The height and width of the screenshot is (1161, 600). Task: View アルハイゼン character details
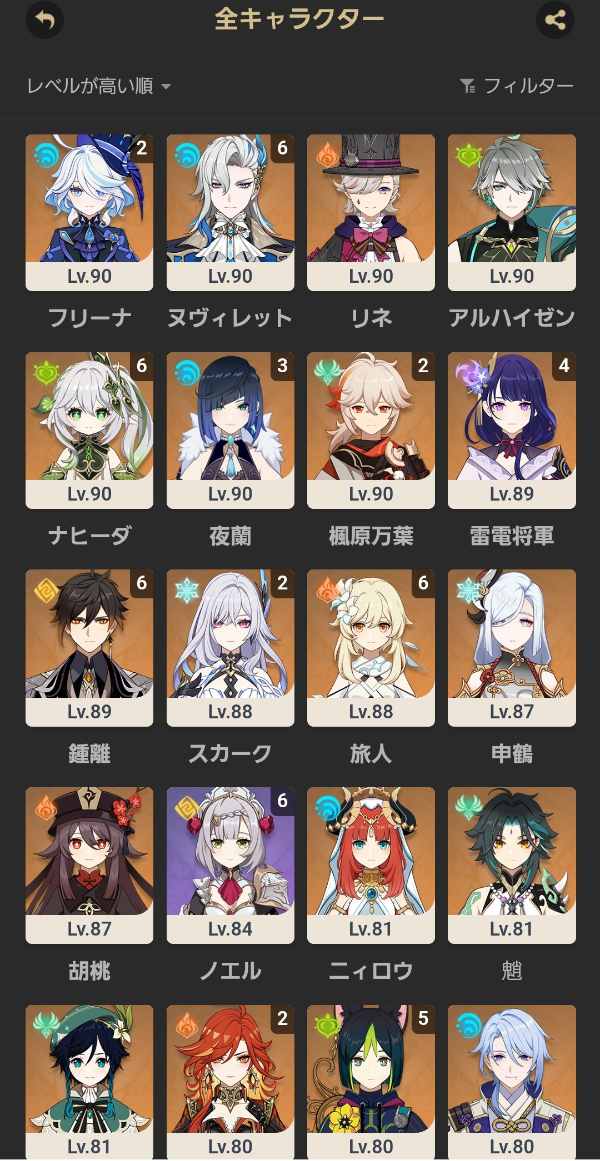click(x=512, y=212)
